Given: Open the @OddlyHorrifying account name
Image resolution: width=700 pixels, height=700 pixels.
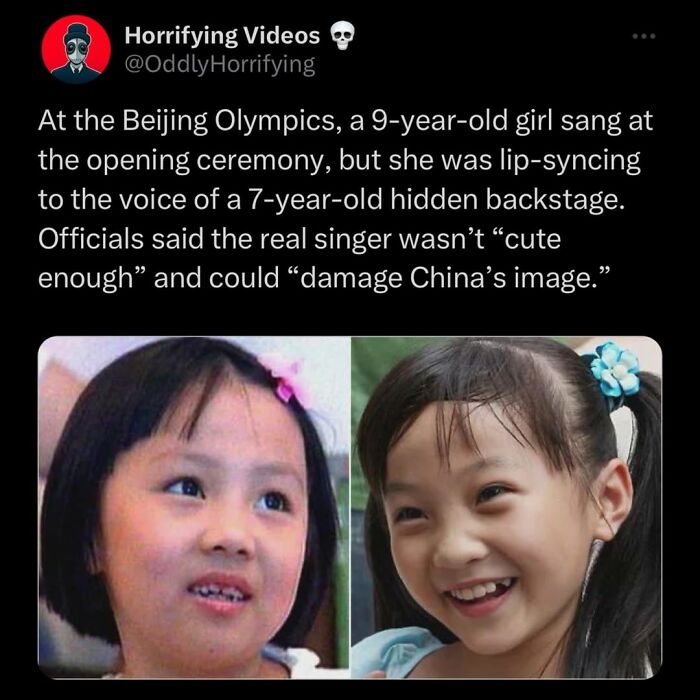Looking at the screenshot, I should coord(218,65).
